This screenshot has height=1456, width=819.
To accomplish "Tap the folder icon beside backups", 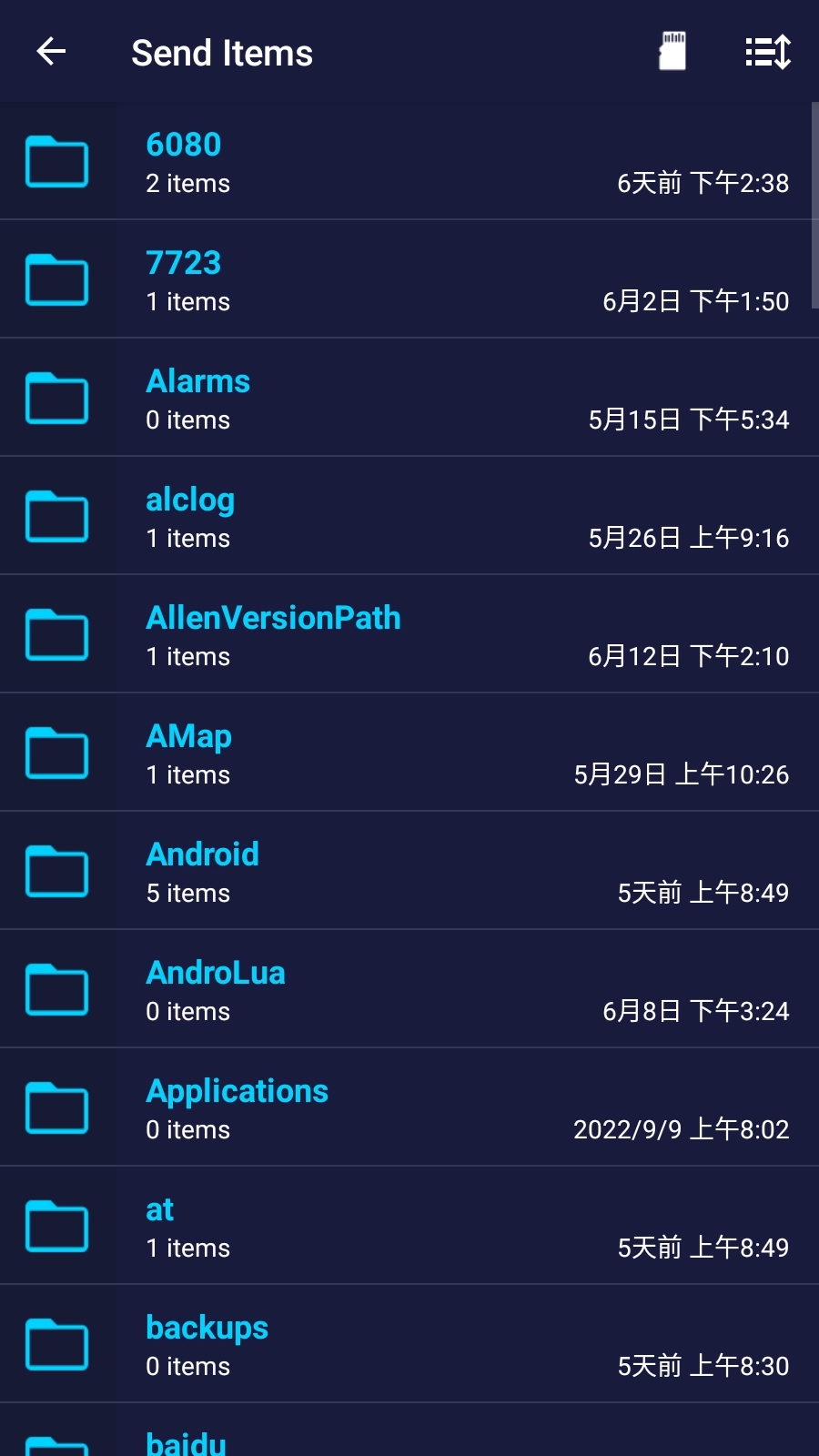I will (56, 1344).
